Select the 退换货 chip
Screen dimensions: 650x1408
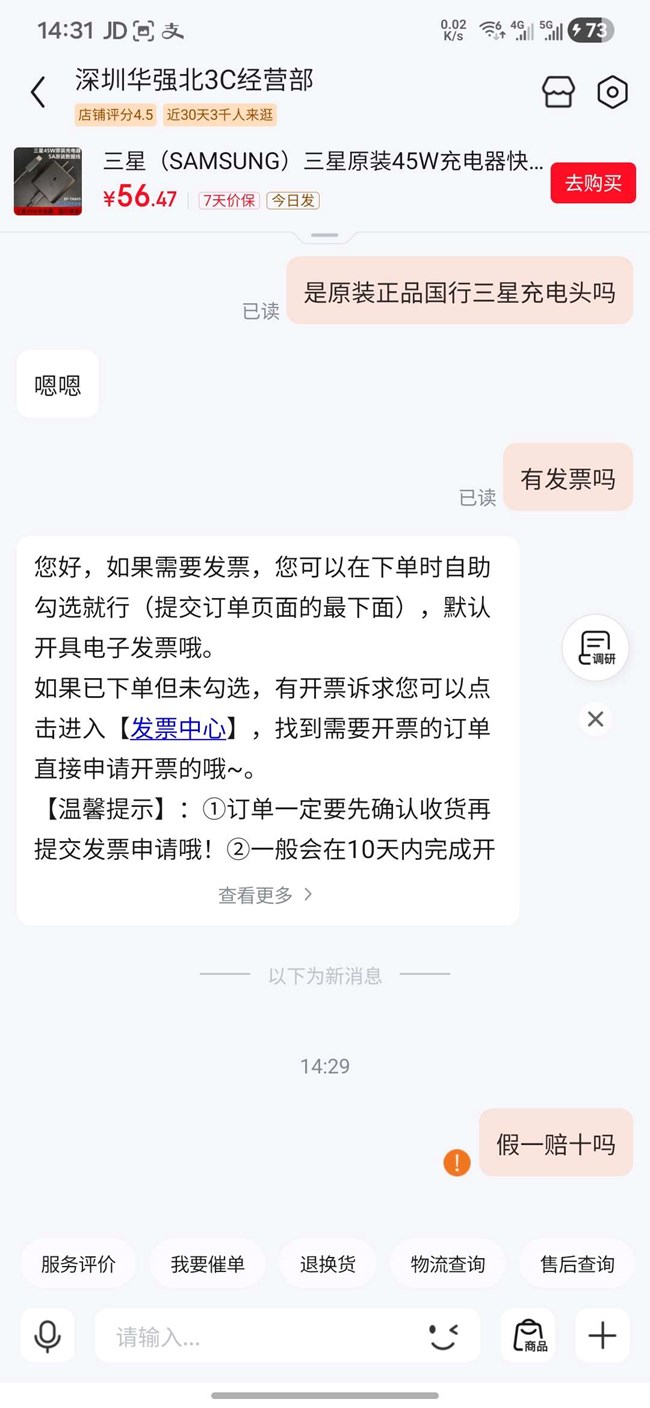tap(327, 1264)
